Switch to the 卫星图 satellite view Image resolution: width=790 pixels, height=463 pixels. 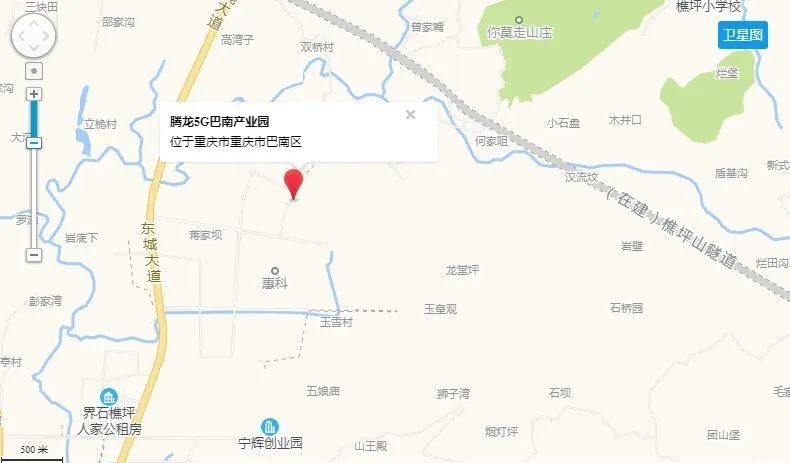pos(743,35)
